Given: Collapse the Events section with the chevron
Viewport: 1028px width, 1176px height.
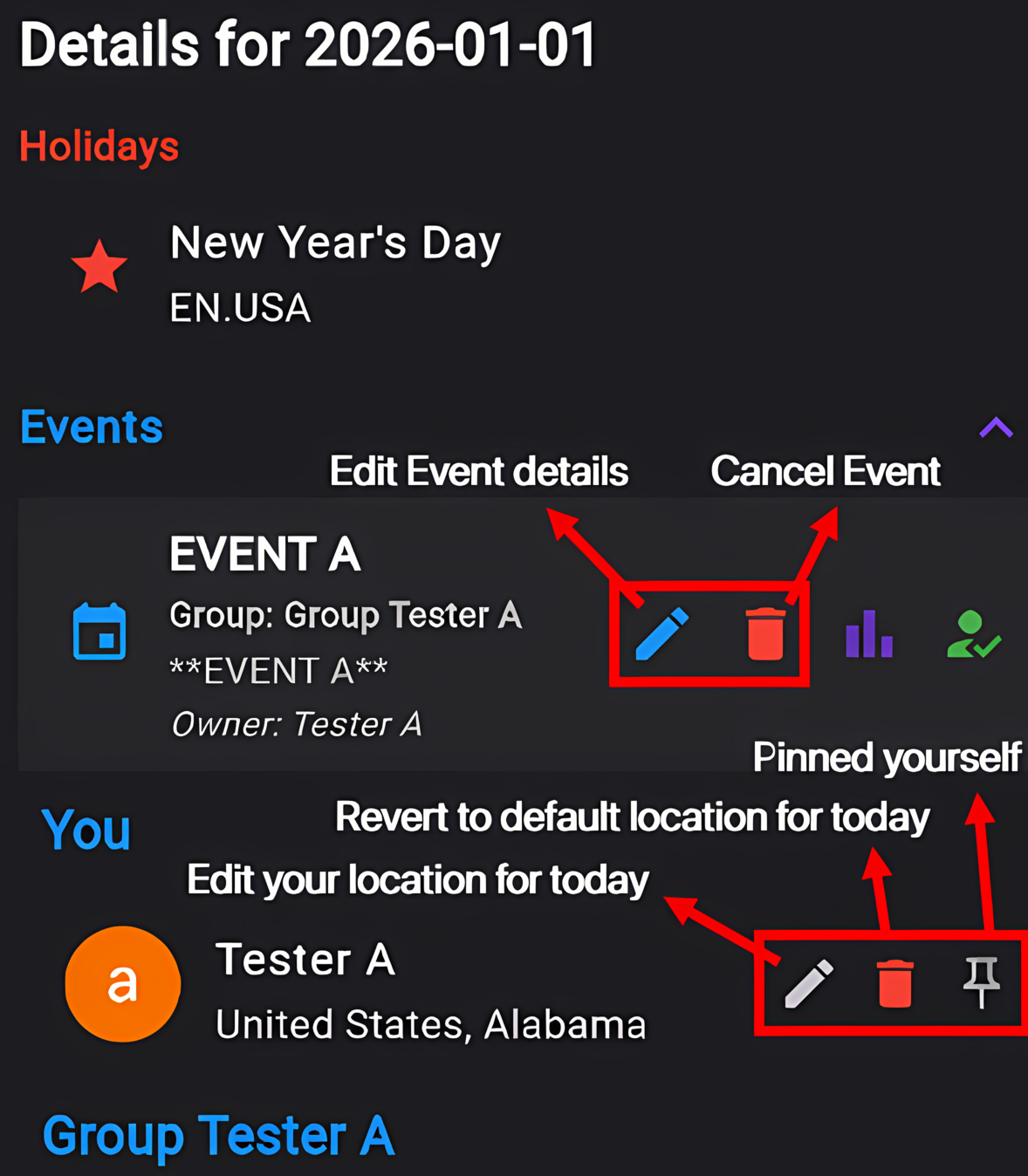Looking at the screenshot, I should (x=995, y=427).
